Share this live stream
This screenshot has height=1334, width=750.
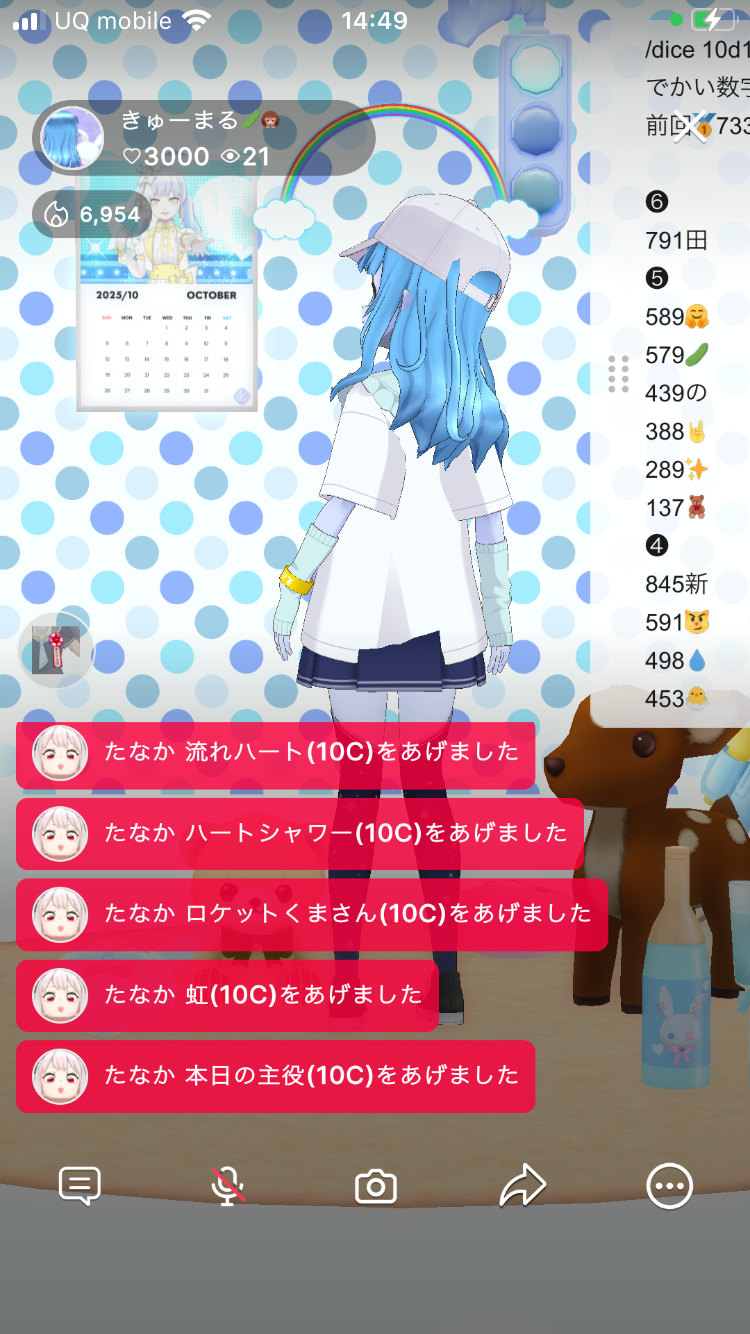click(x=522, y=1186)
